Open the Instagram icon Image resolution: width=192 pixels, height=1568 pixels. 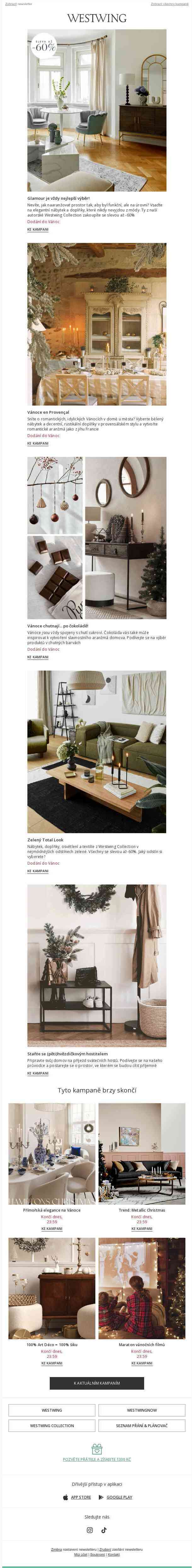point(90,1530)
